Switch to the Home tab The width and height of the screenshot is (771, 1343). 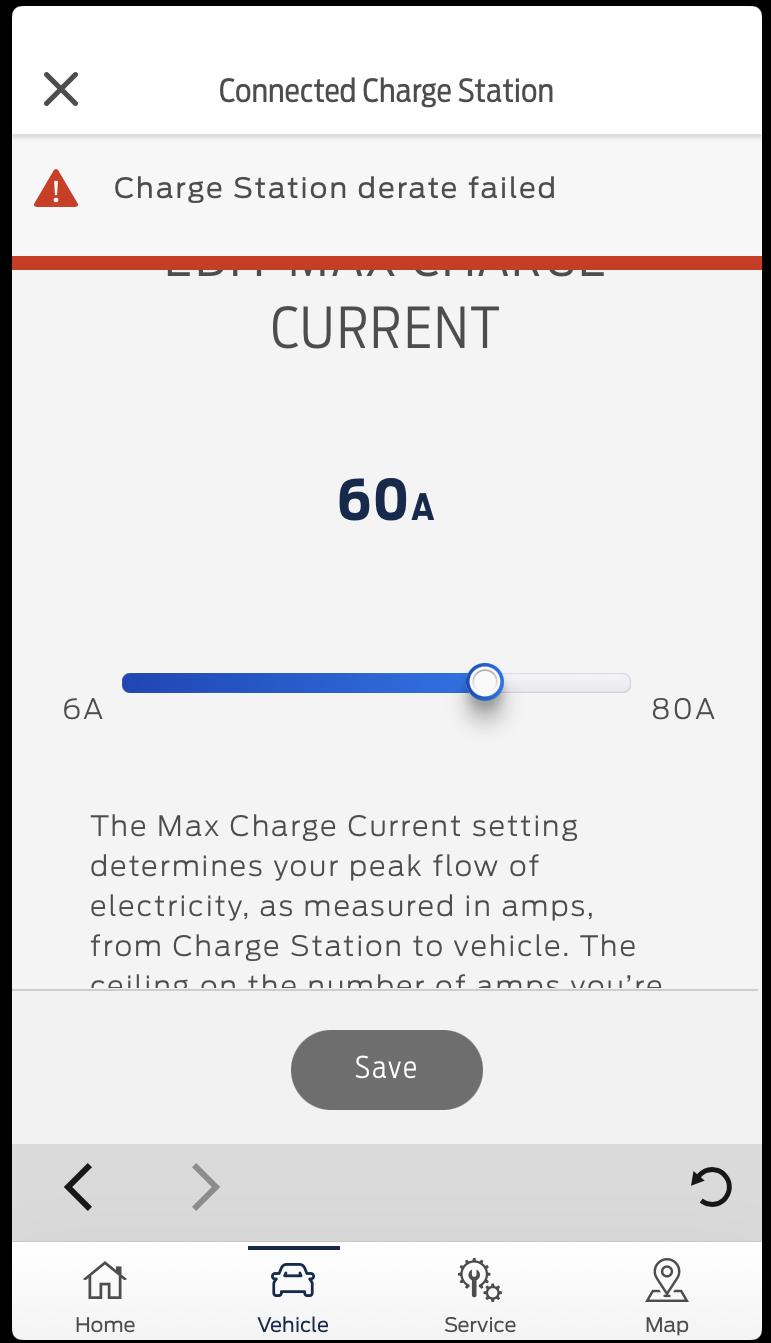click(x=105, y=1297)
